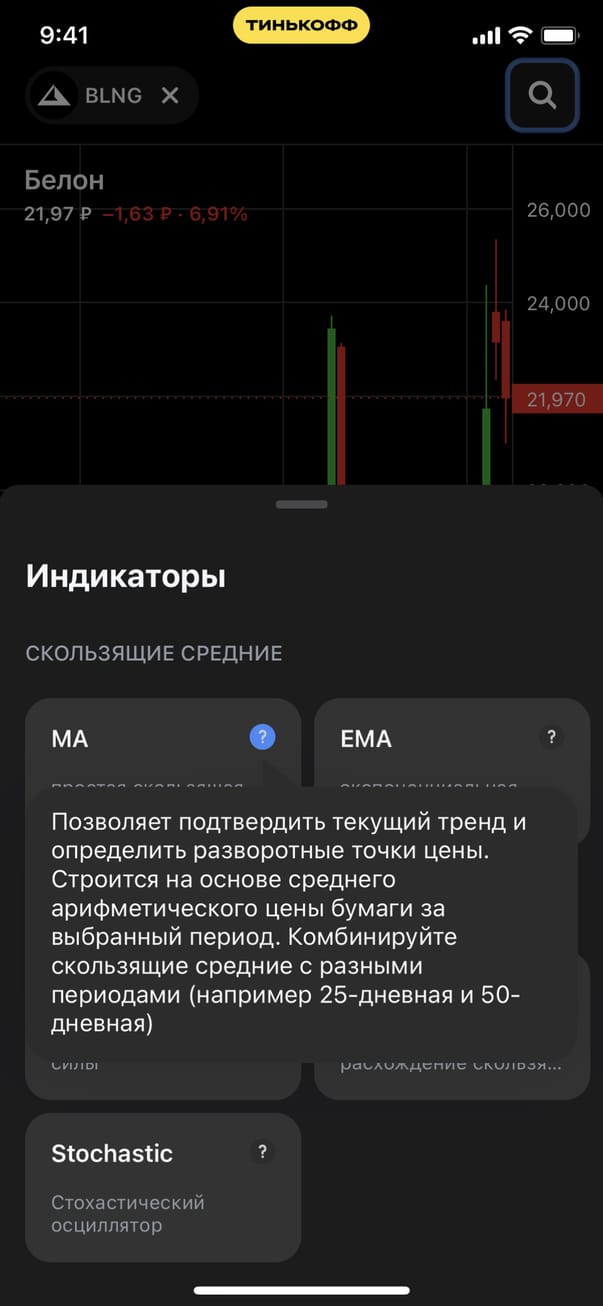Tap the indicators sheet drag handle
Screen dimensions: 603x1306
302,504
